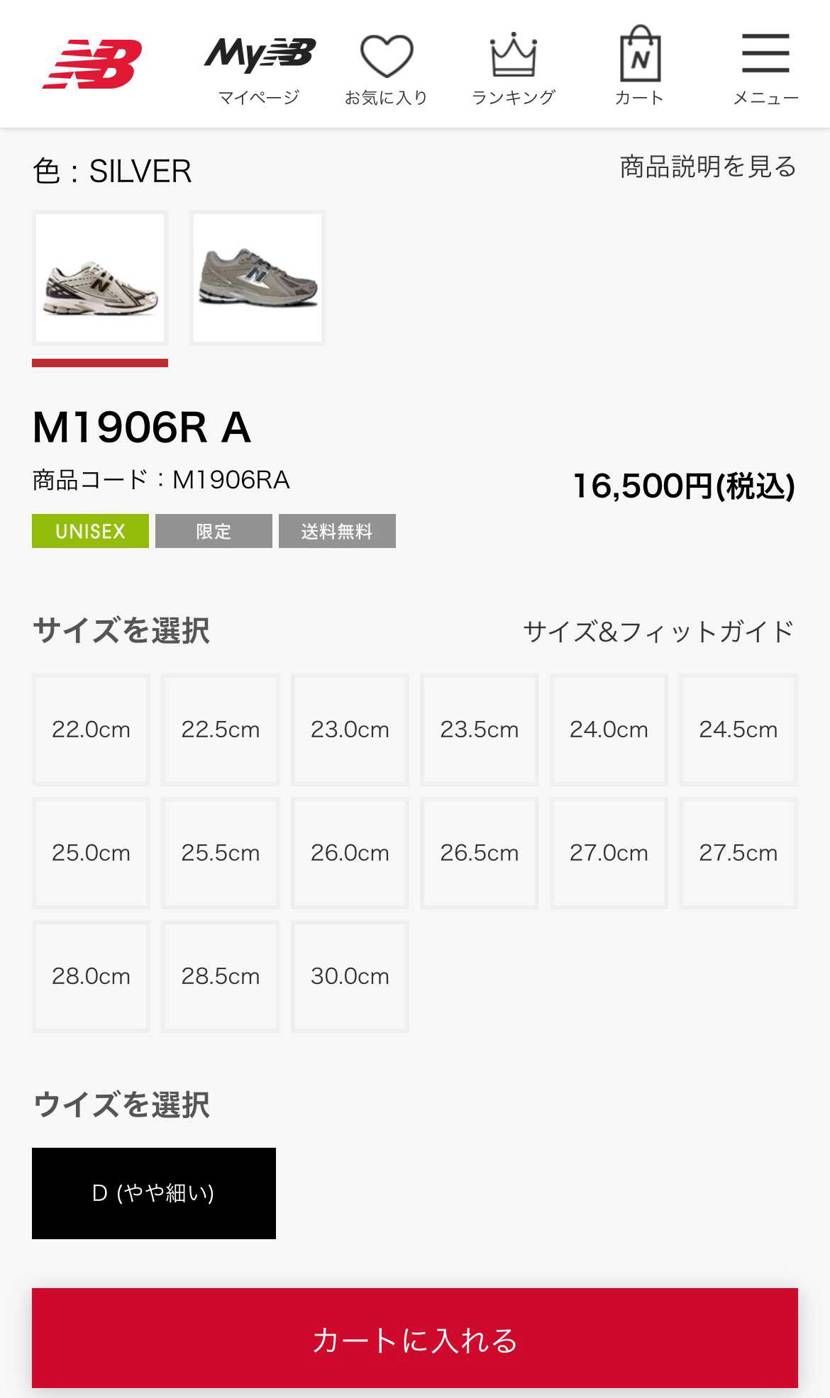Viewport: 830px width, 1398px height.
Task: Choose size 30.0cm
Action: 350,976
